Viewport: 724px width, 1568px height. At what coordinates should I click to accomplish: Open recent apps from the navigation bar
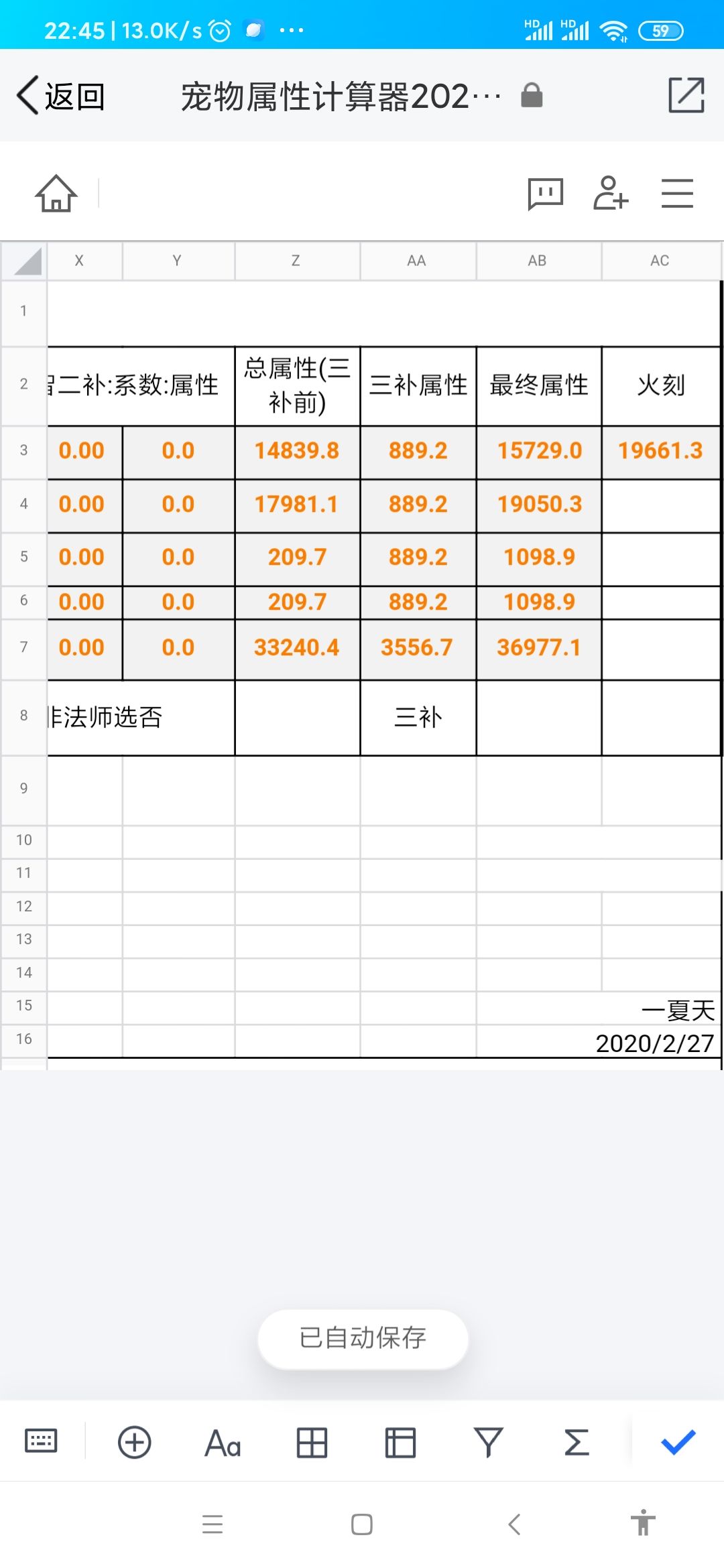click(x=213, y=1524)
